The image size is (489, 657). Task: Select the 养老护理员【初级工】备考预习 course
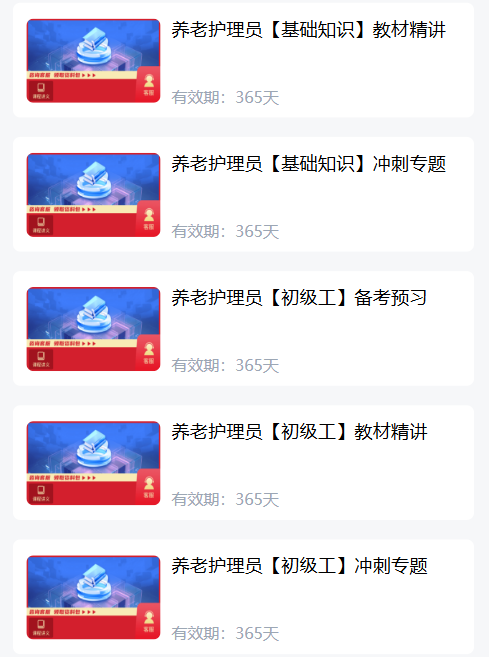(x=243, y=328)
